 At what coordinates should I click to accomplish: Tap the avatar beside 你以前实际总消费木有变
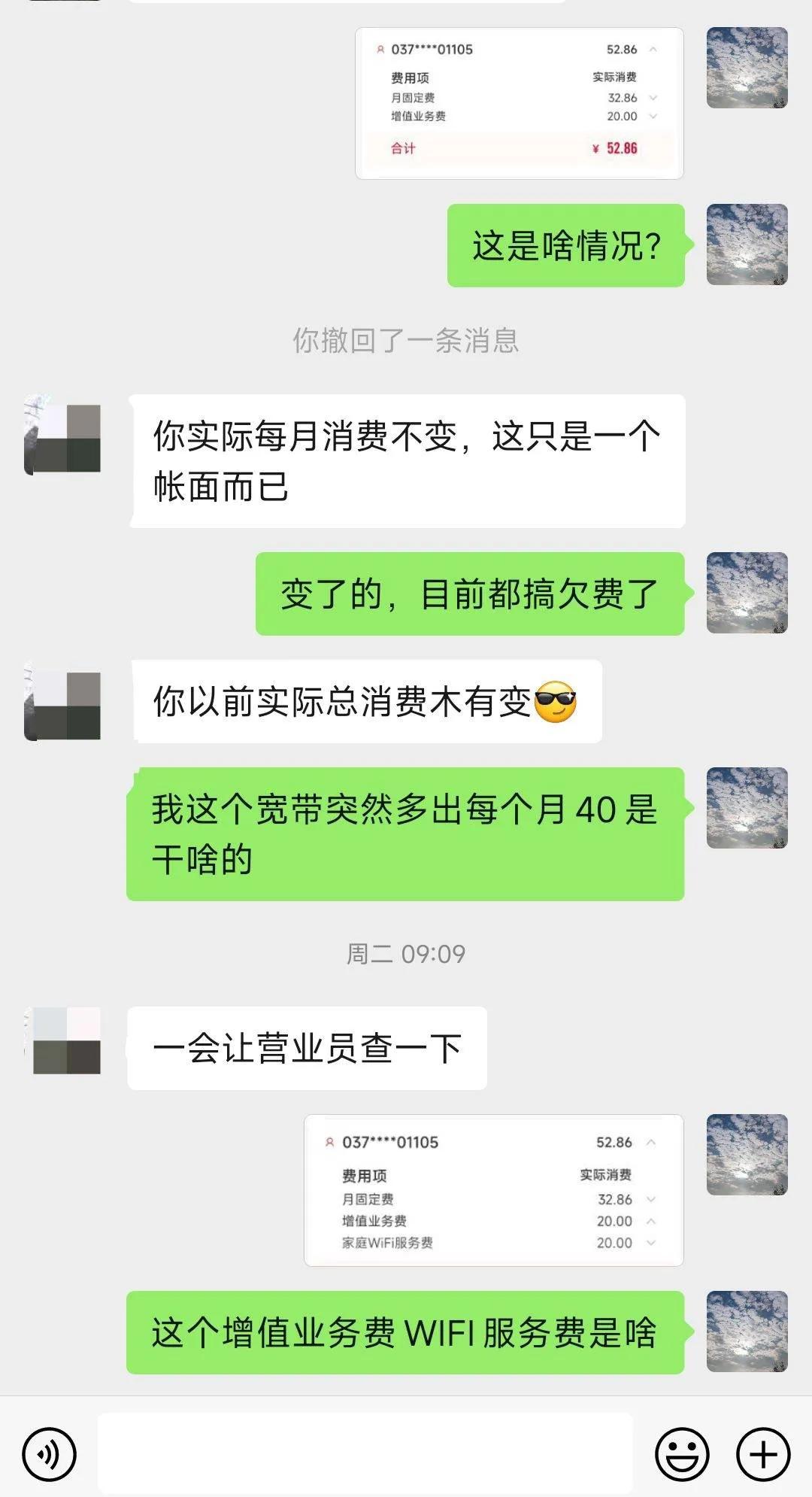coord(62,701)
